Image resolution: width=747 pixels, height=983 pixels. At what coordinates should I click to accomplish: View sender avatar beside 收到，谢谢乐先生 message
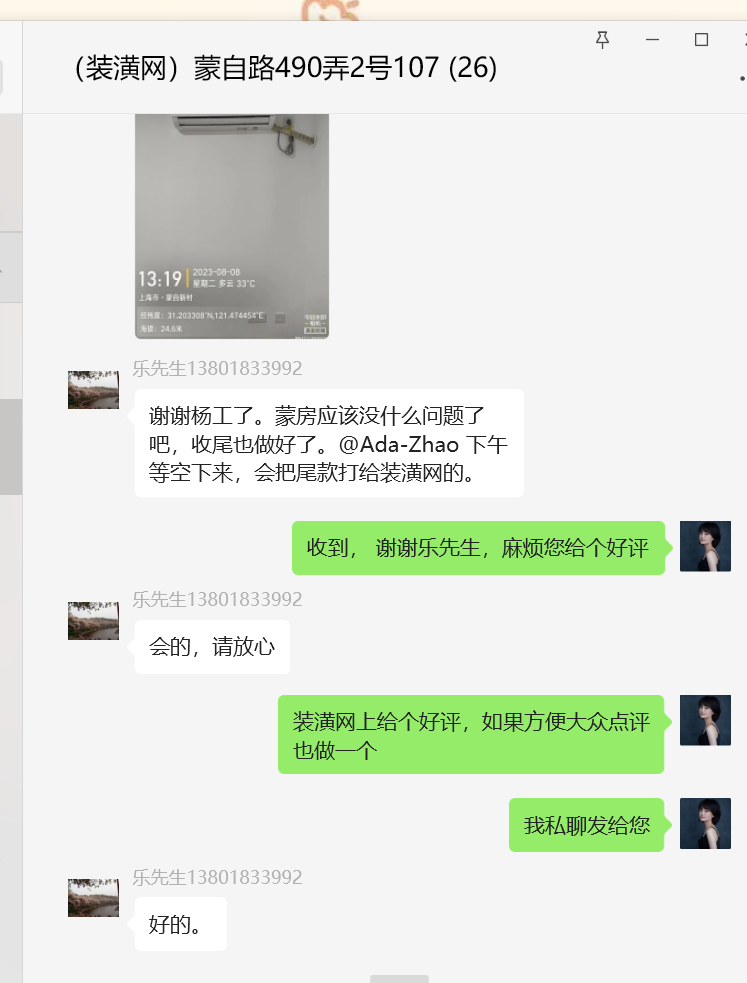(x=705, y=546)
